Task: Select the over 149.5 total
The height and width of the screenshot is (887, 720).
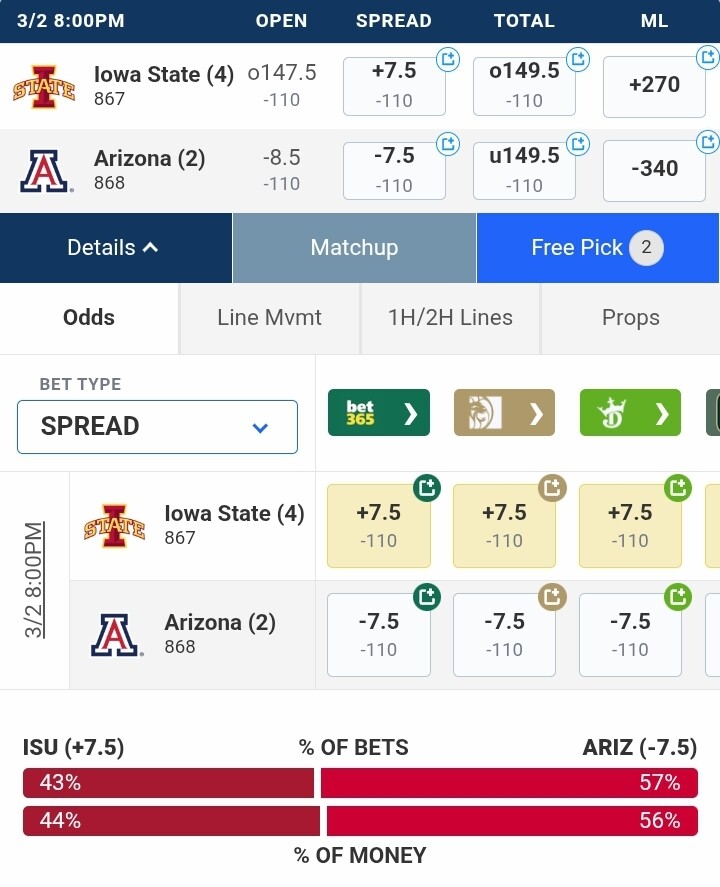Action: point(524,85)
